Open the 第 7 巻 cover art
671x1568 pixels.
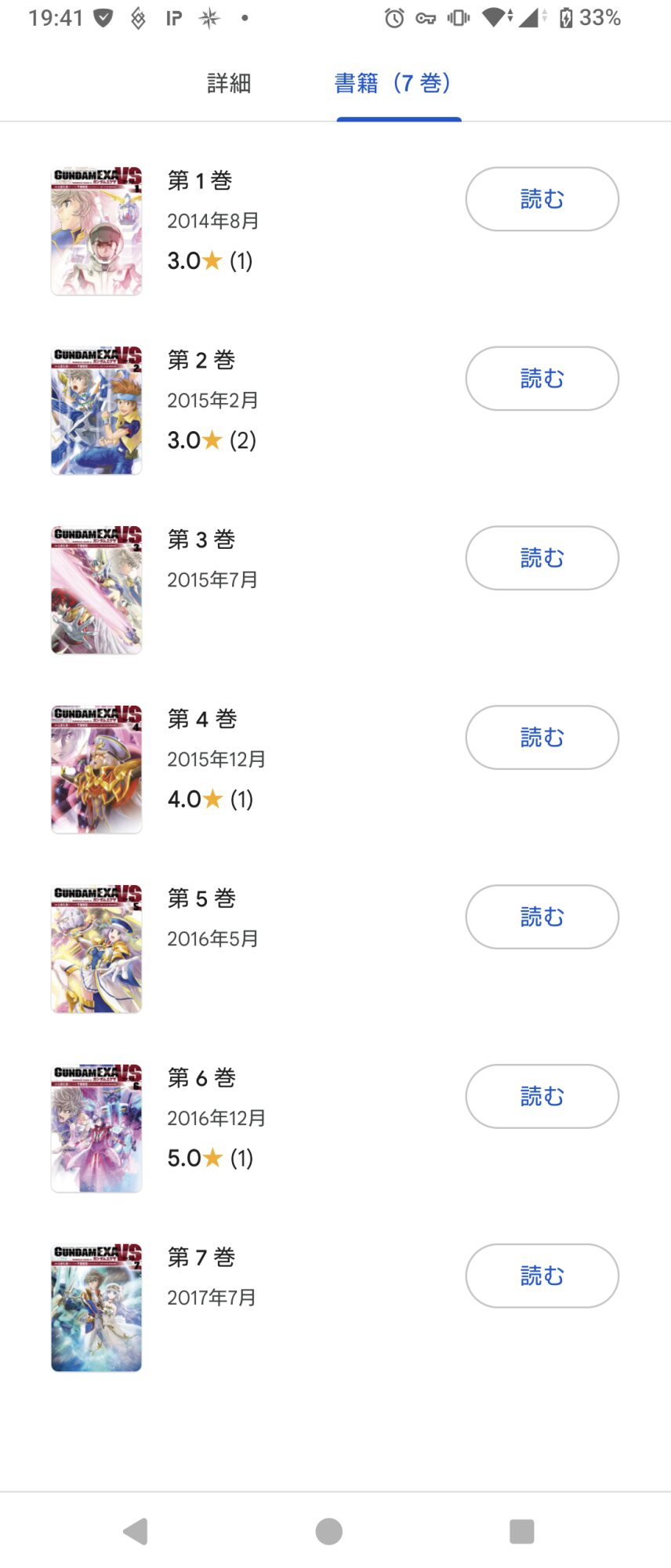(x=96, y=1308)
